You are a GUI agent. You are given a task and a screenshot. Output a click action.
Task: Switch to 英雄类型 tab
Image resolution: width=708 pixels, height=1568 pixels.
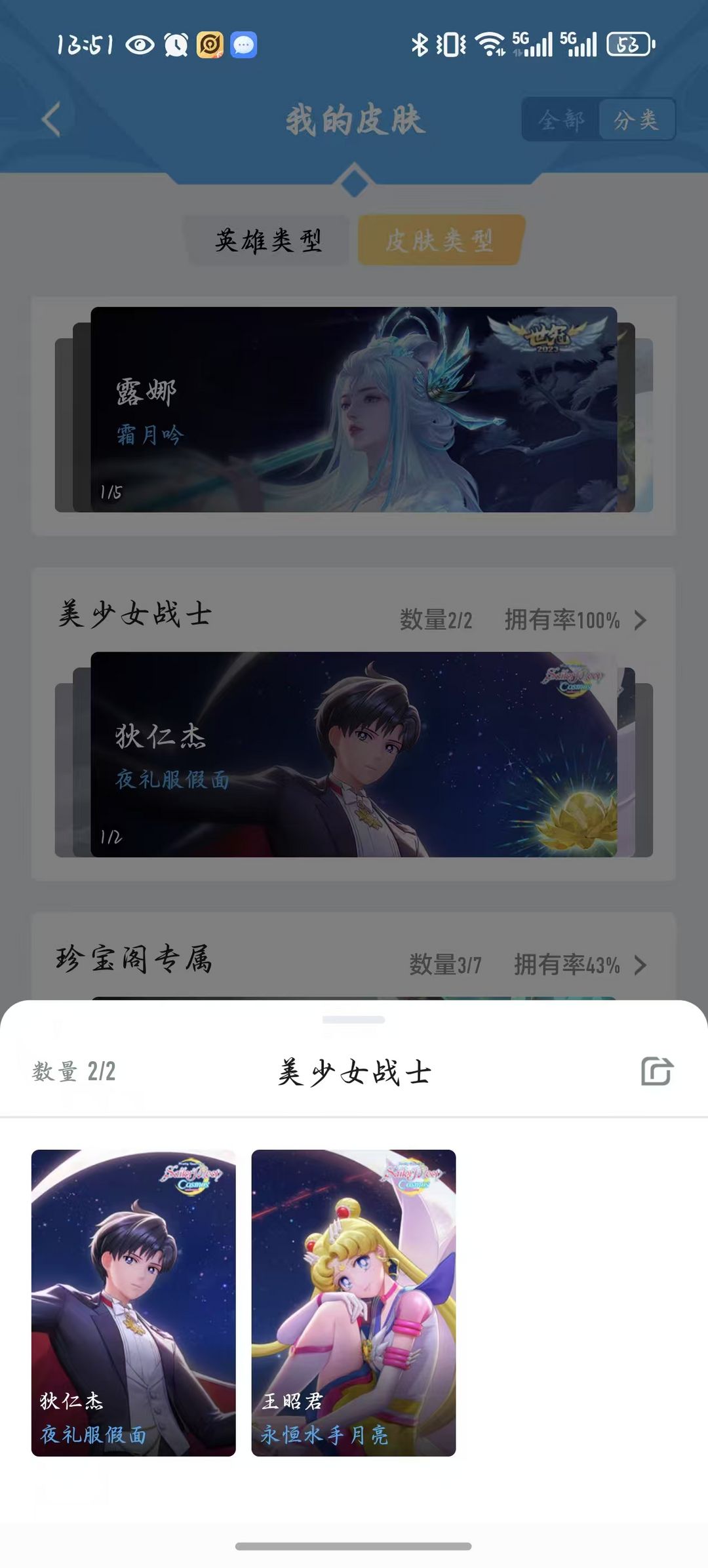point(268,241)
